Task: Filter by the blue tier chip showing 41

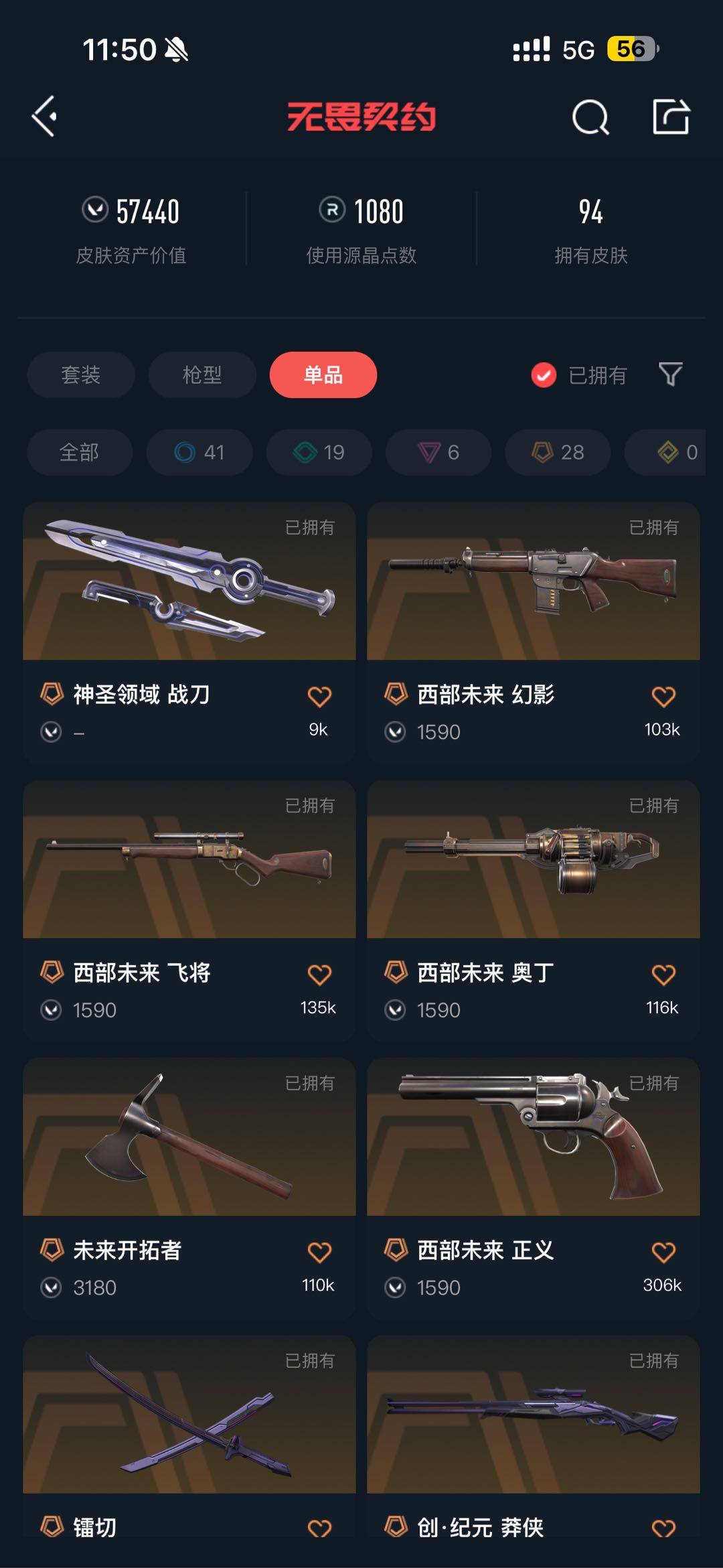Action: click(199, 452)
